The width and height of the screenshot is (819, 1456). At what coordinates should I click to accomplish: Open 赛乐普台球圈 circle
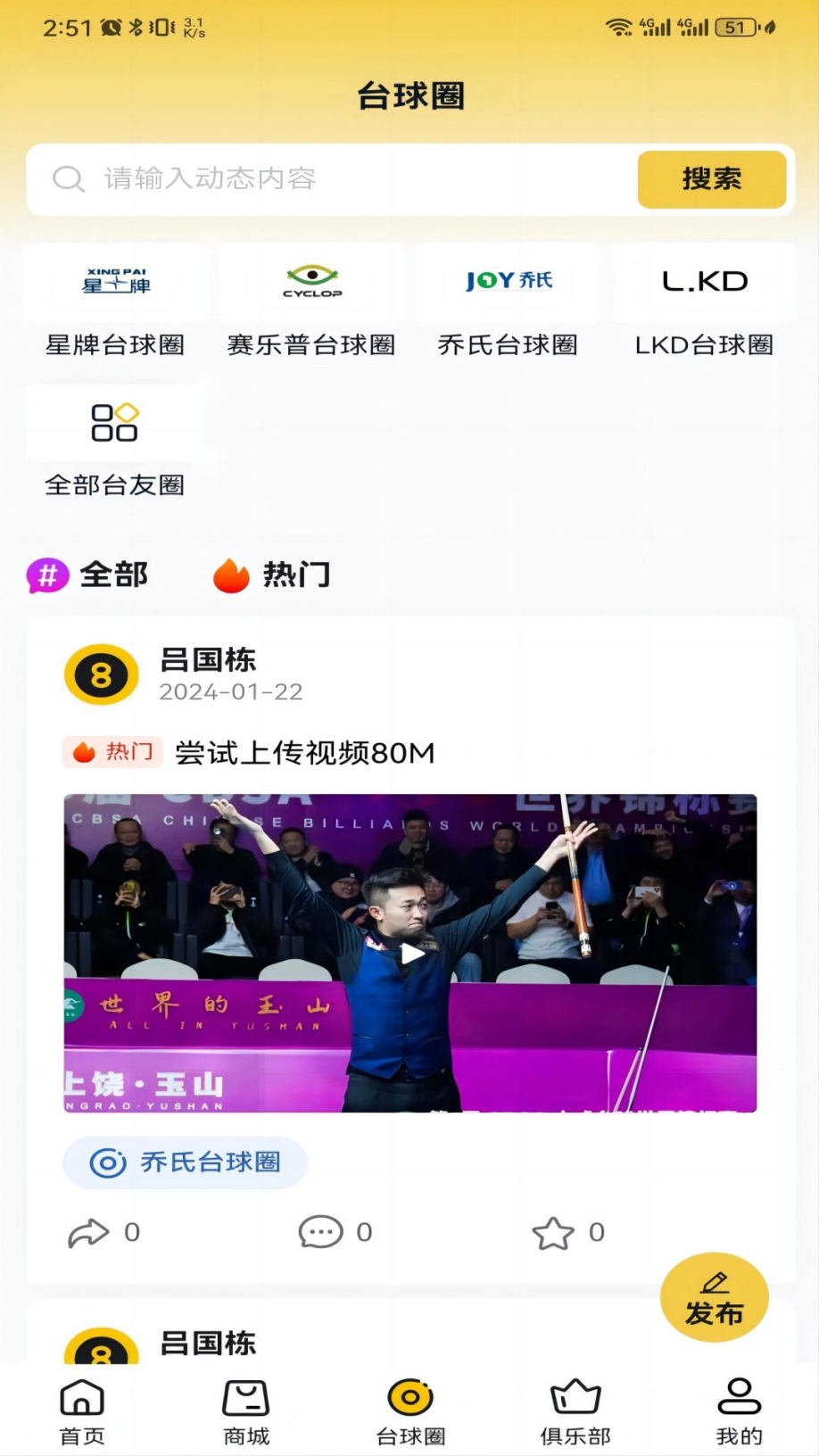click(x=311, y=304)
